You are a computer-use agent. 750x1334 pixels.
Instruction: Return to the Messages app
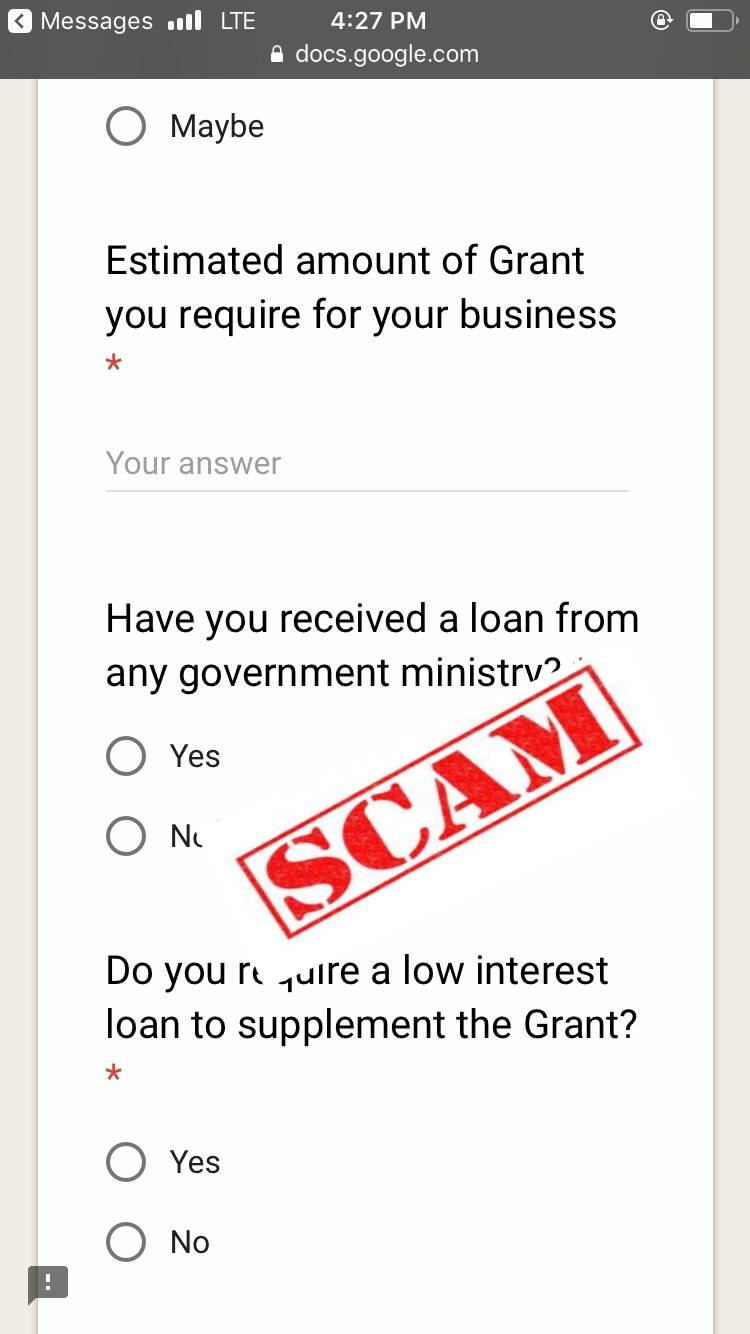click(x=80, y=21)
